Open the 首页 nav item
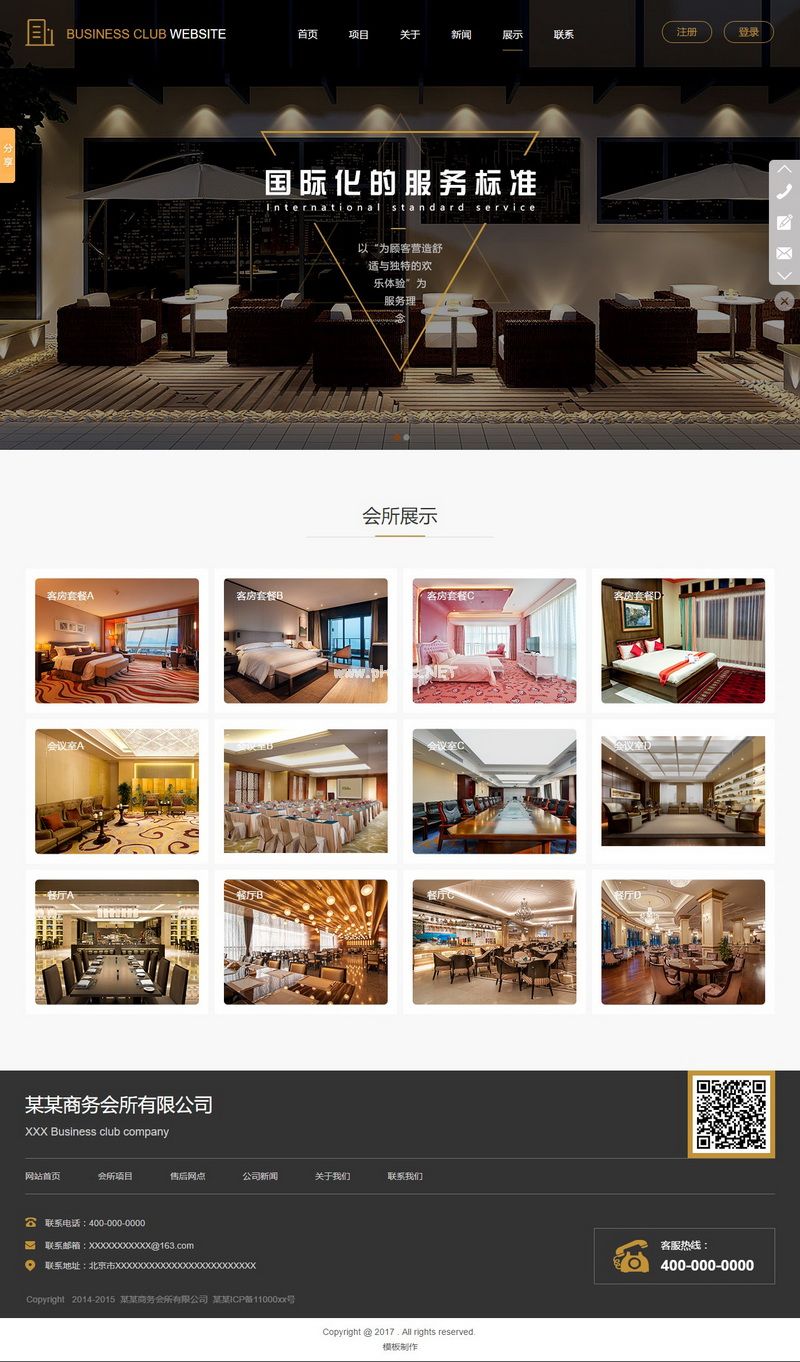 pos(307,34)
